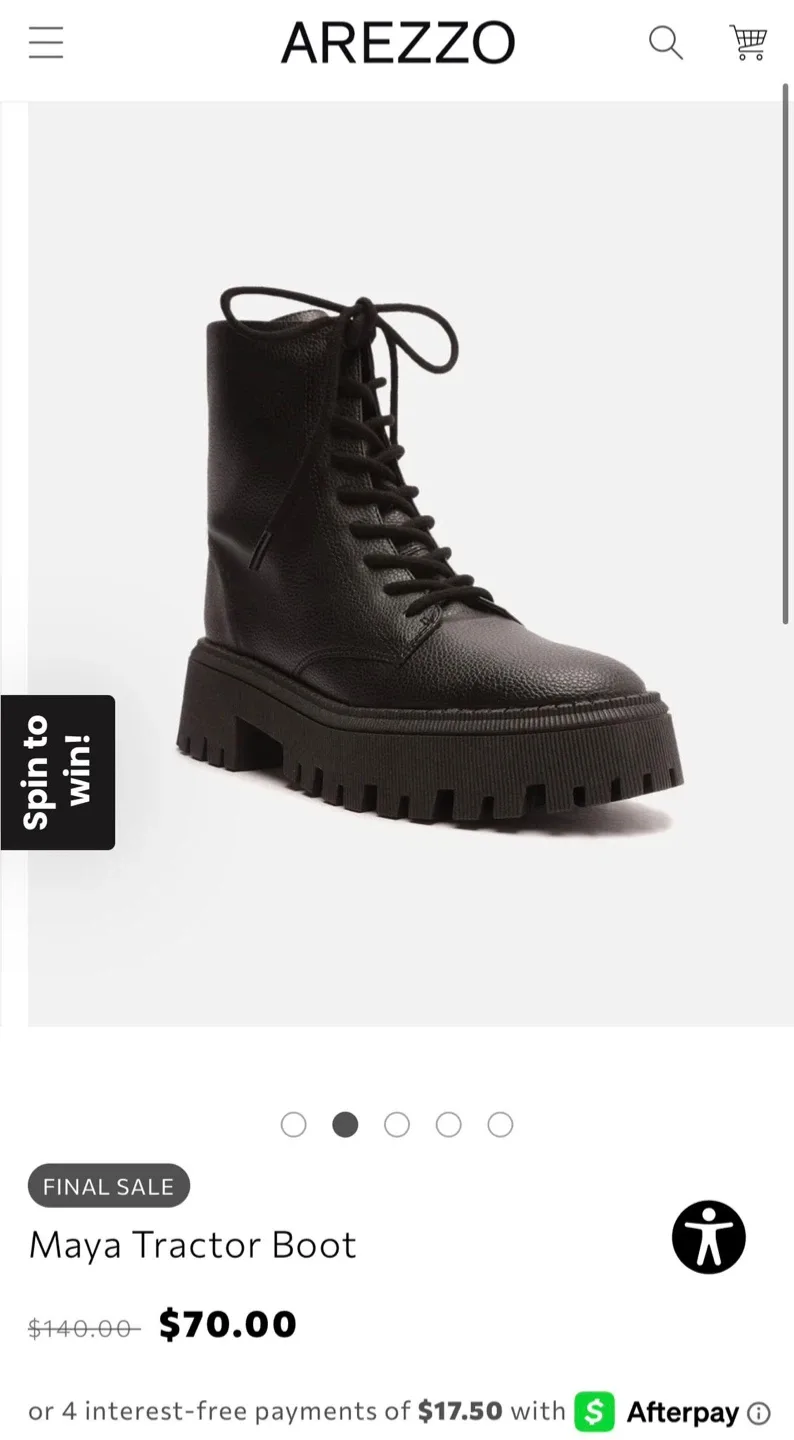The image size is (794, 1440).
Task: Tap the accessibility person icon
Action: 709,1237
